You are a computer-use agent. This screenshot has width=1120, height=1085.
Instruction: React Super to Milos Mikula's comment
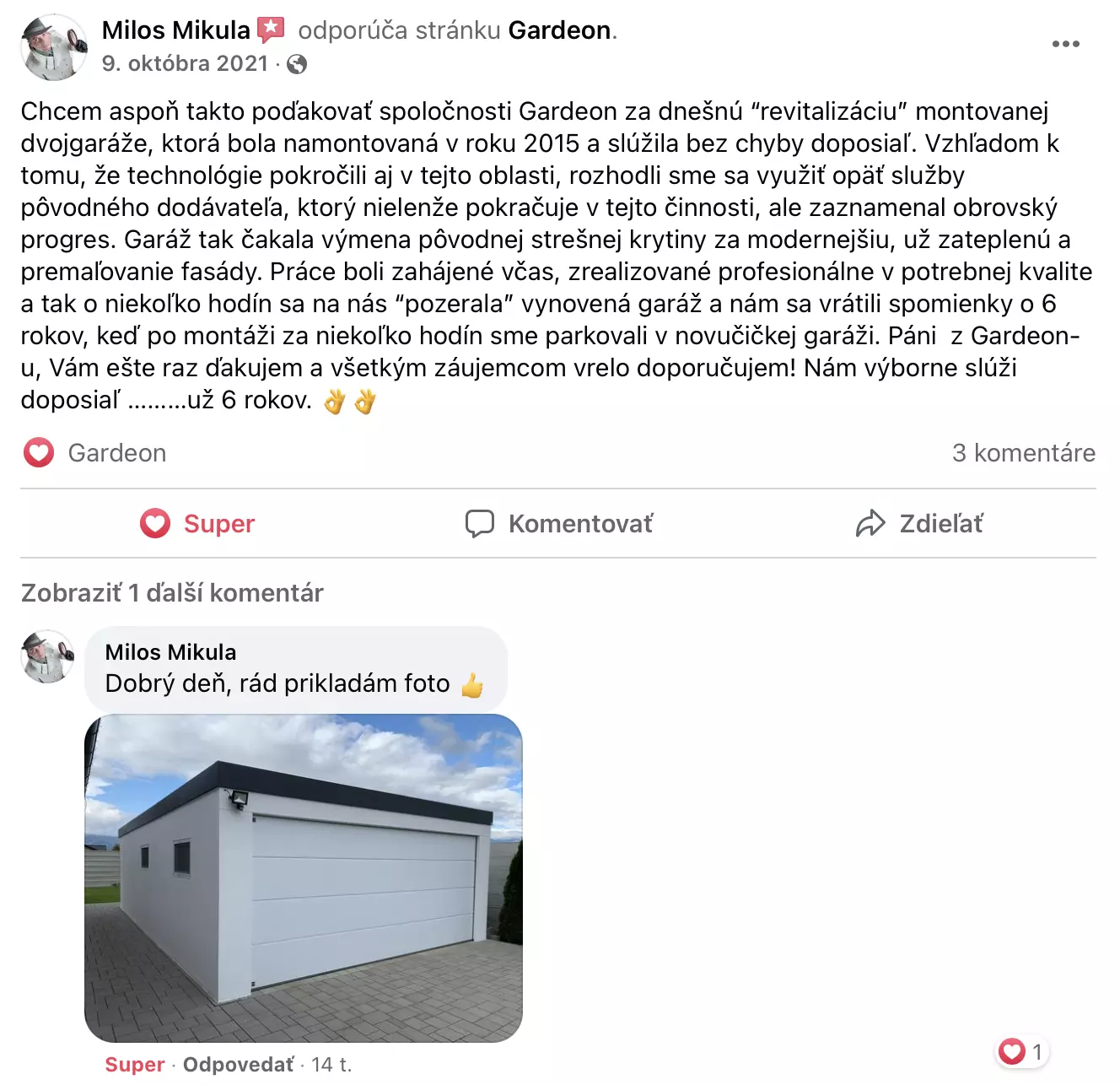point(134,1065)
